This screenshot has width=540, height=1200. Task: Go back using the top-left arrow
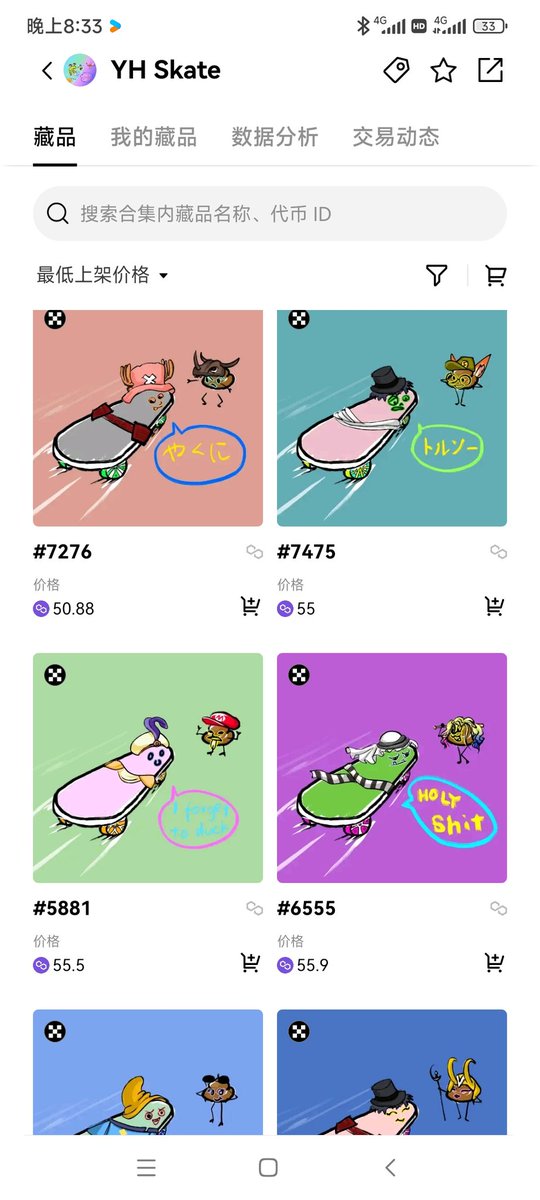[x=47, y=71]
